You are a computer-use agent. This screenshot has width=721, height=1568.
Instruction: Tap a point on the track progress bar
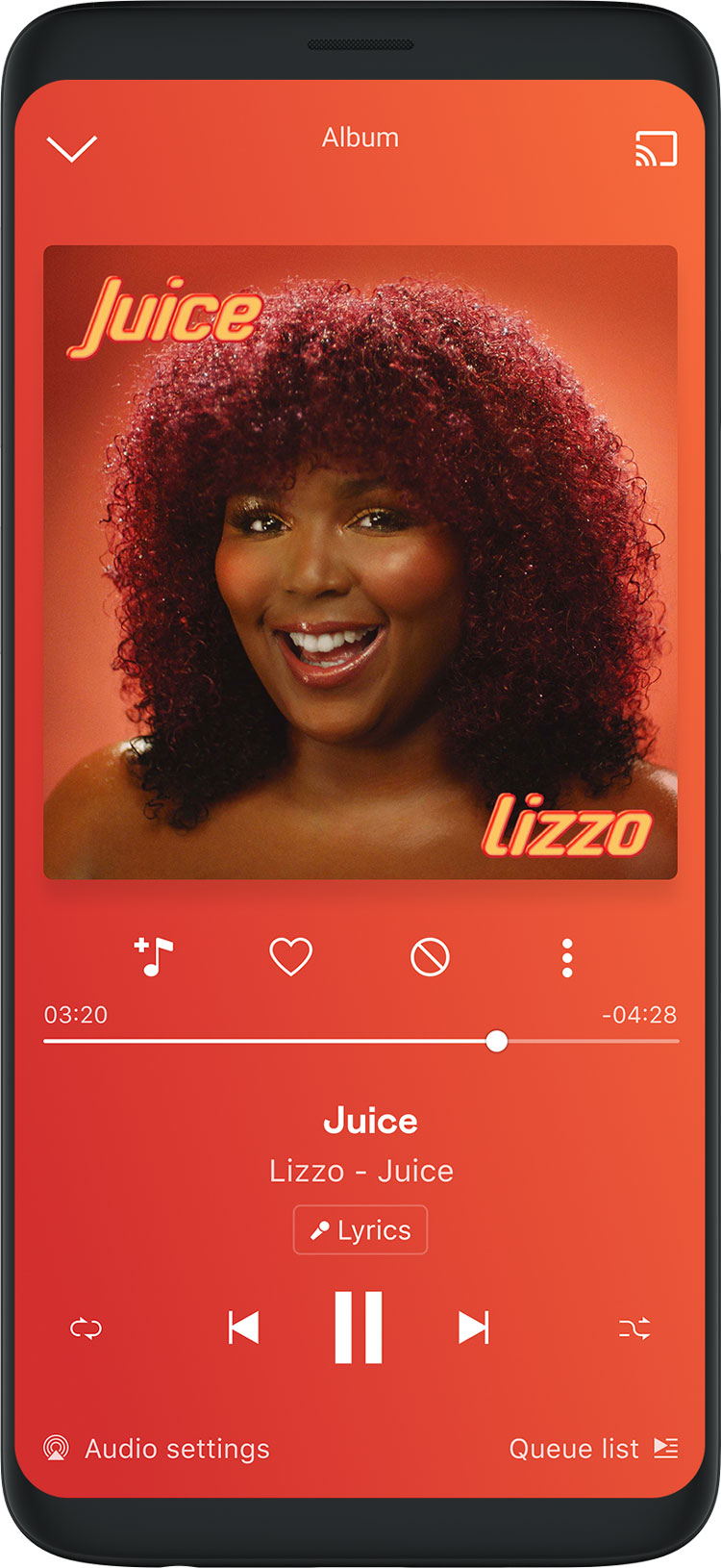pyautogui.click(x=288, y=1041)
